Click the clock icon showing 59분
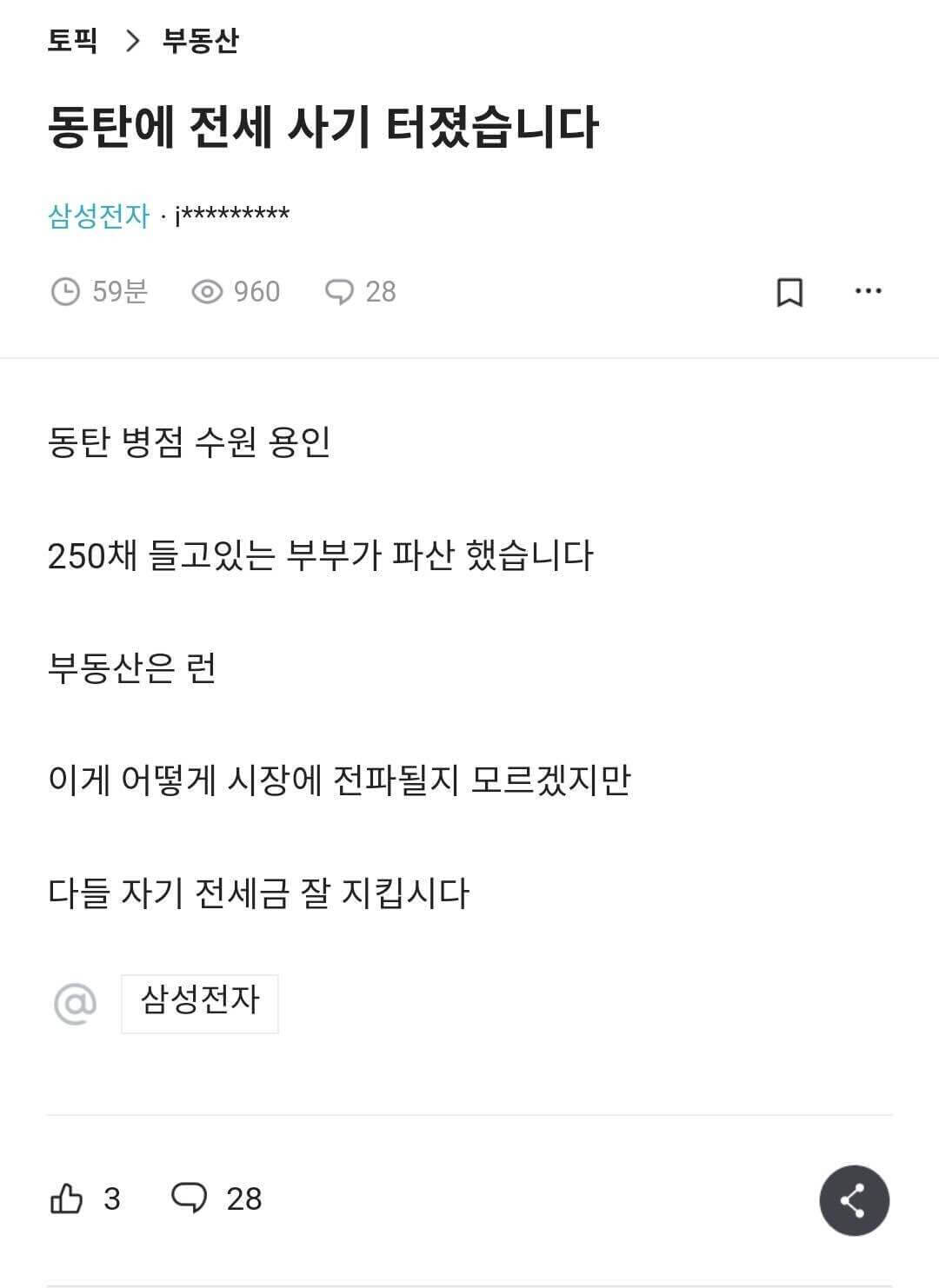The width and height of the screenshot is (939, 1288). [64, 291]
